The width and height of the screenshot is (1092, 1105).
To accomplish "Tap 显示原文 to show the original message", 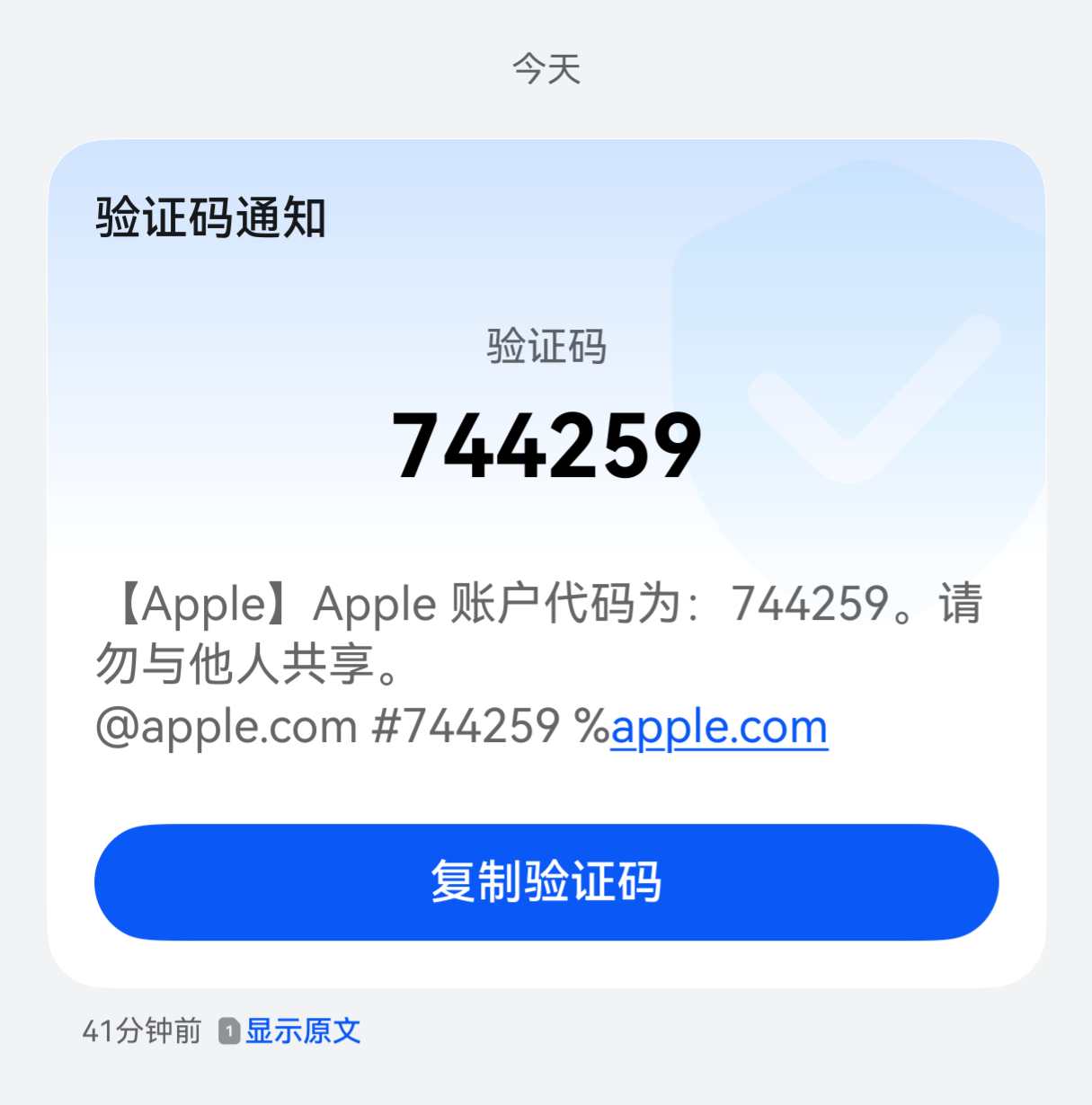I will tap(303, 1030).
